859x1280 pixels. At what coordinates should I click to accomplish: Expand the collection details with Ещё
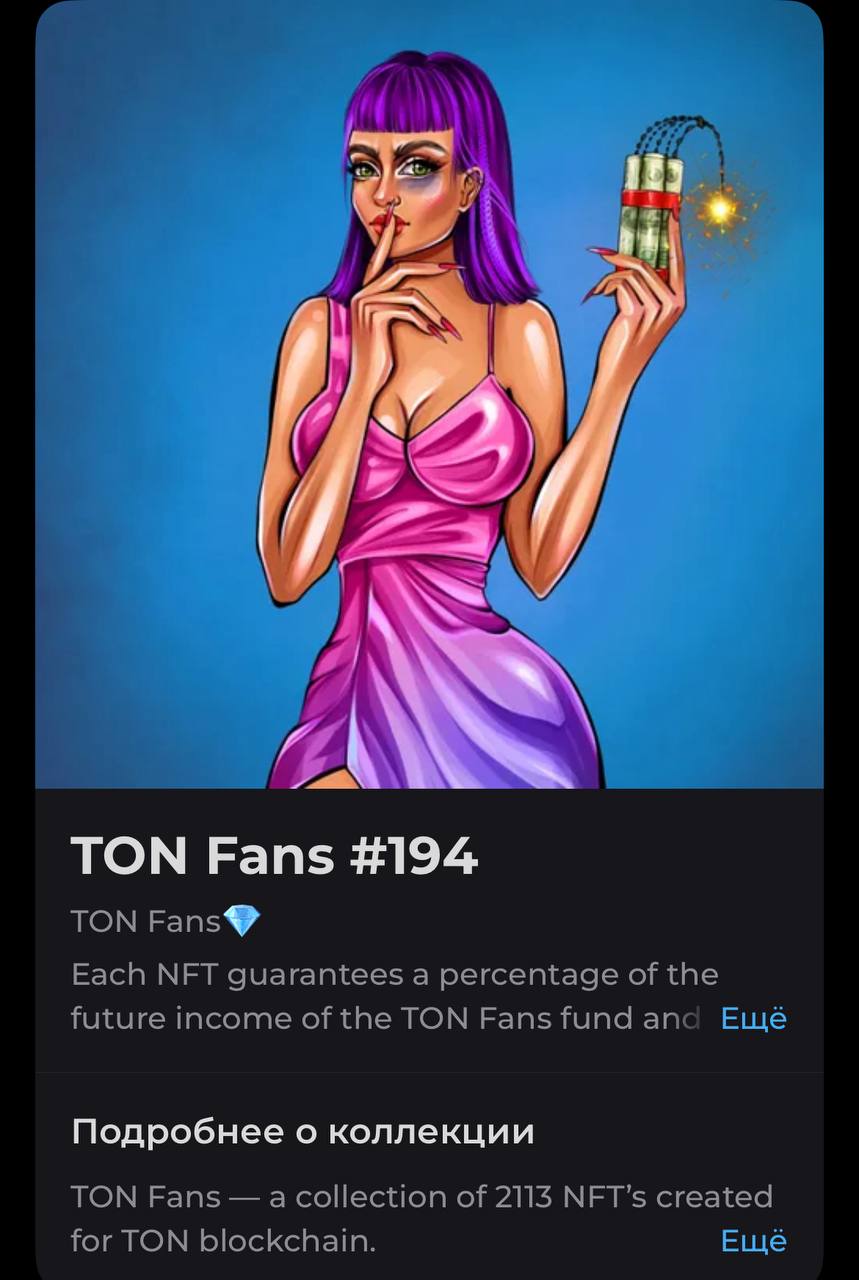(x=753, y=1241)
